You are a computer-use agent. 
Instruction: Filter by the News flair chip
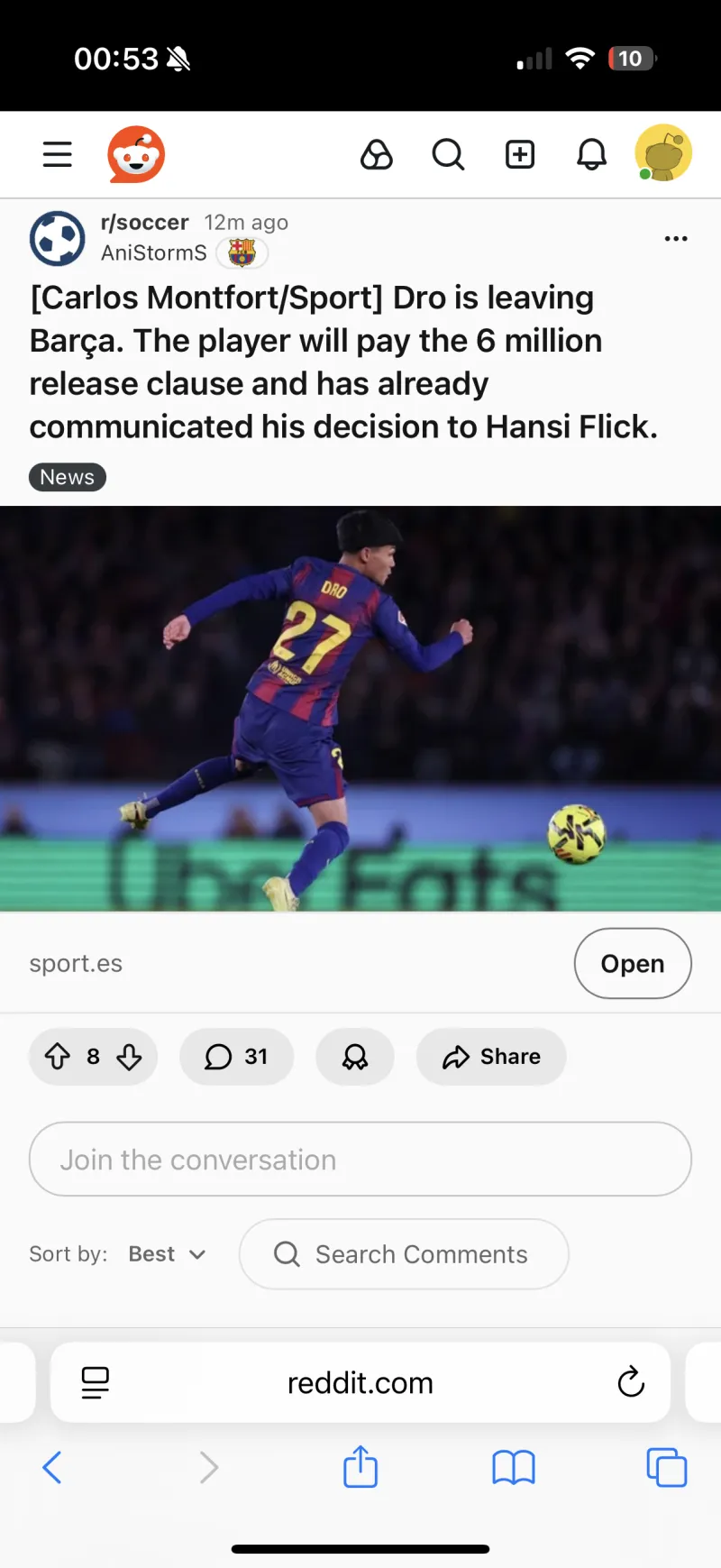(x=68, y=477)
